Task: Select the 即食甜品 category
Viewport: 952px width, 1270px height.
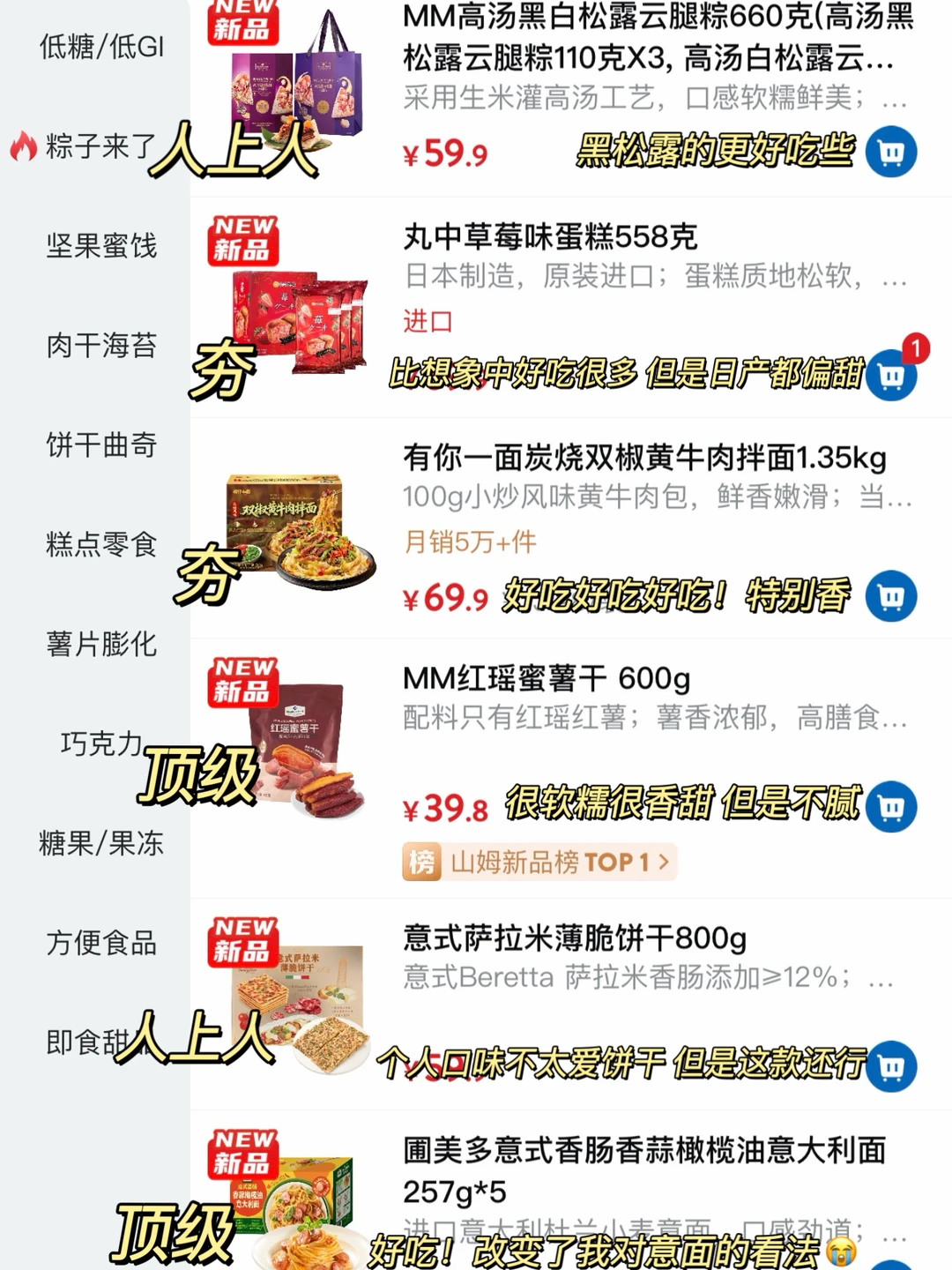Action: 99,1041
